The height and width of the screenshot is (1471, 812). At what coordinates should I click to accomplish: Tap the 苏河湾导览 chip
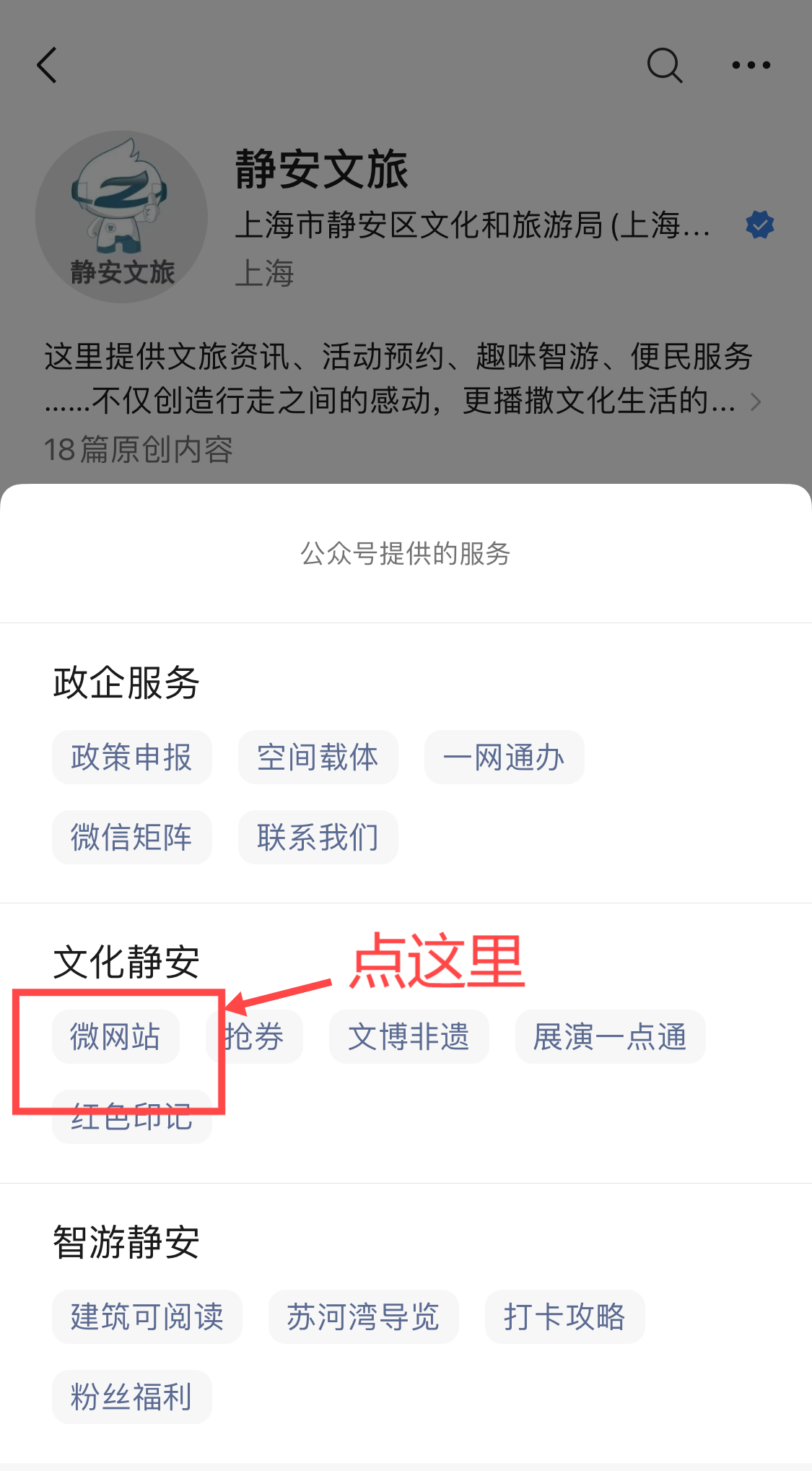[363, 1317]
